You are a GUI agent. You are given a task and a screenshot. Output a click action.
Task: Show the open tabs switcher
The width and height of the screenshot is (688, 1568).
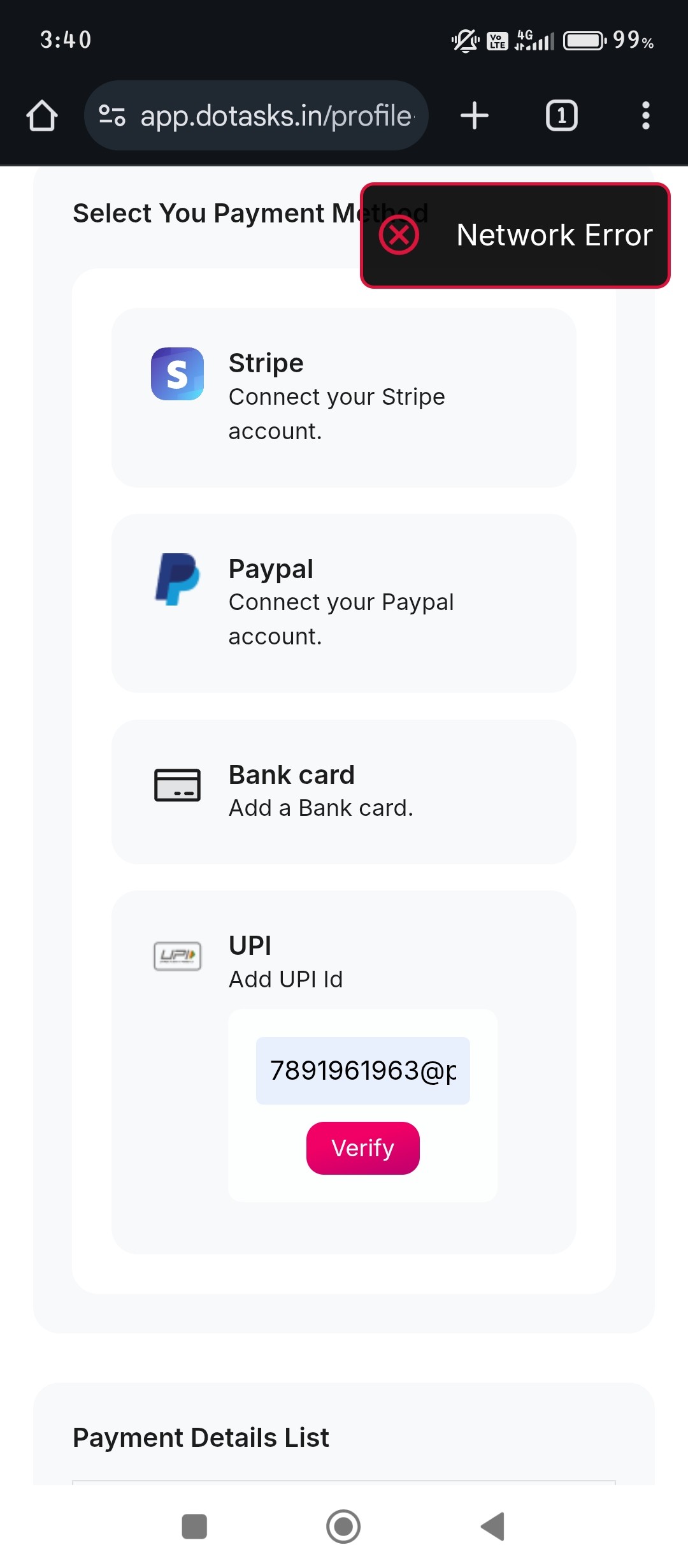[561, 116]
